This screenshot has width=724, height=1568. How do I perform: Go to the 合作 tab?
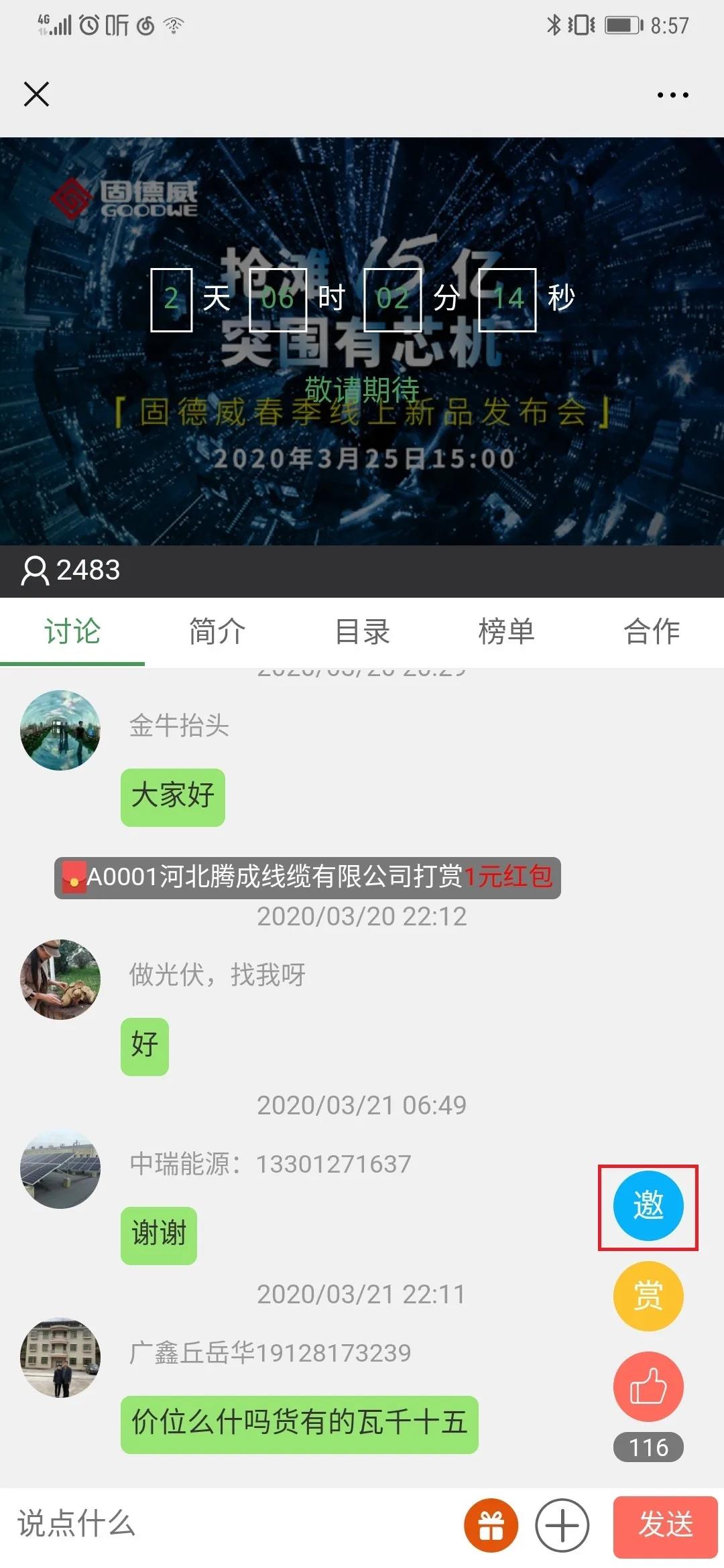click(652, 632)
